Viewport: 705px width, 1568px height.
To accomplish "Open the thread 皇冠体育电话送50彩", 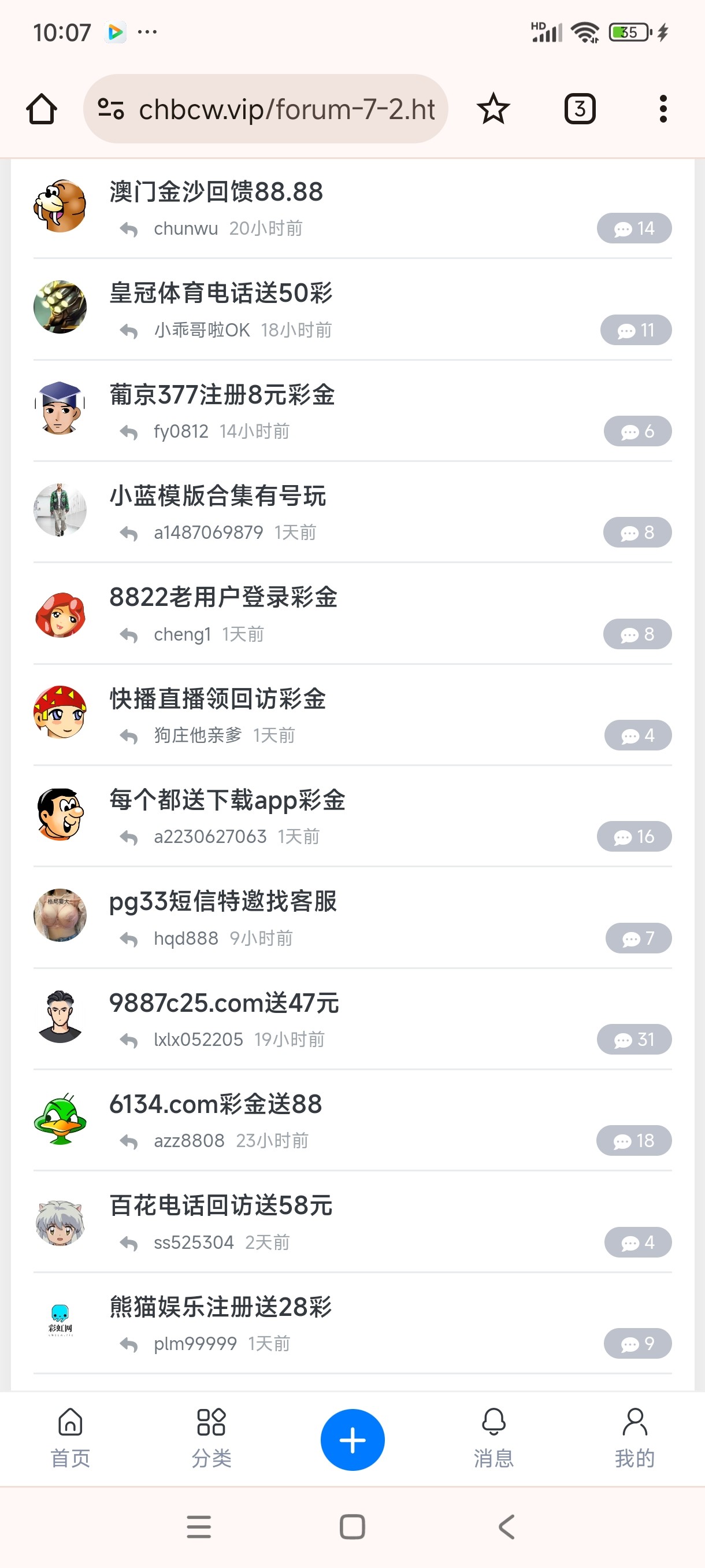I will (221, 293).
